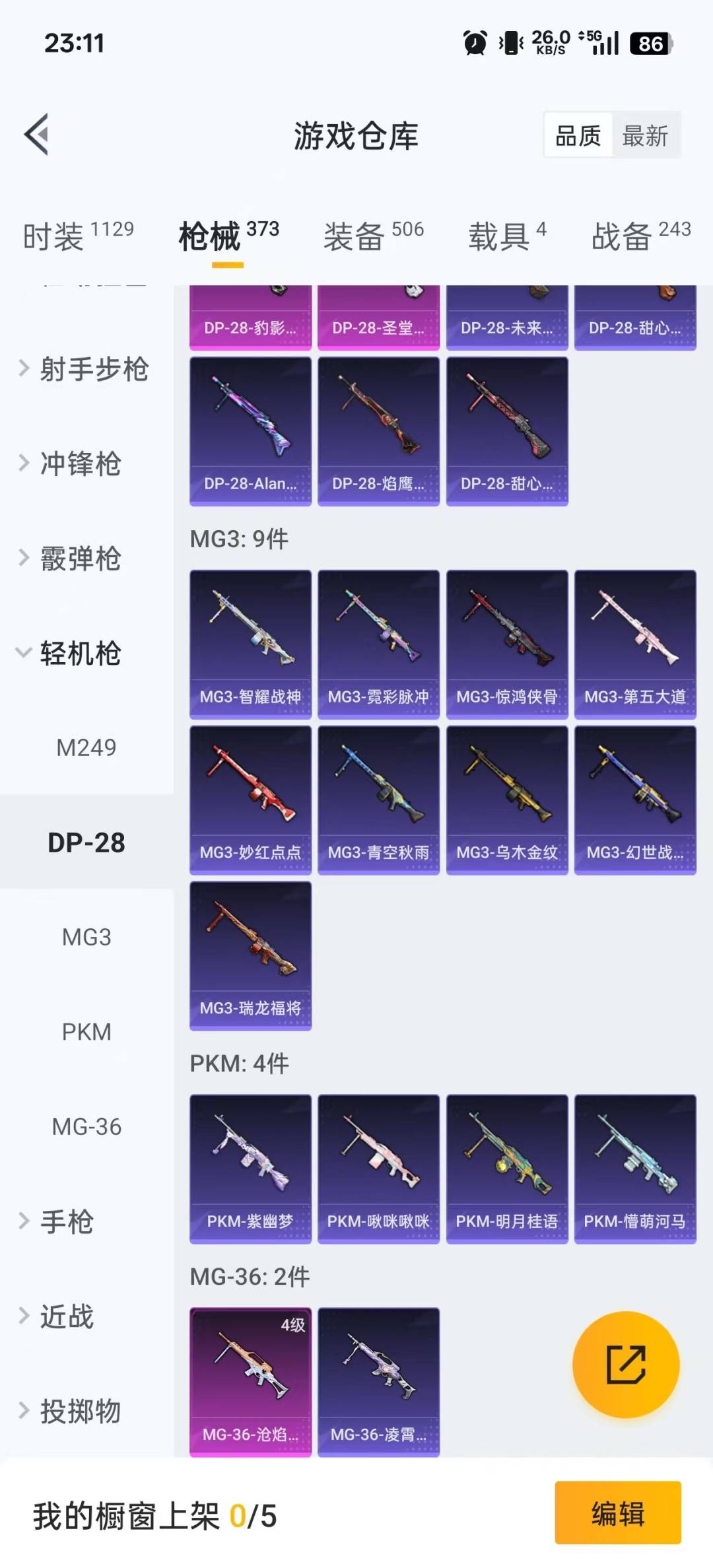Open the 载具 tab

507,236
